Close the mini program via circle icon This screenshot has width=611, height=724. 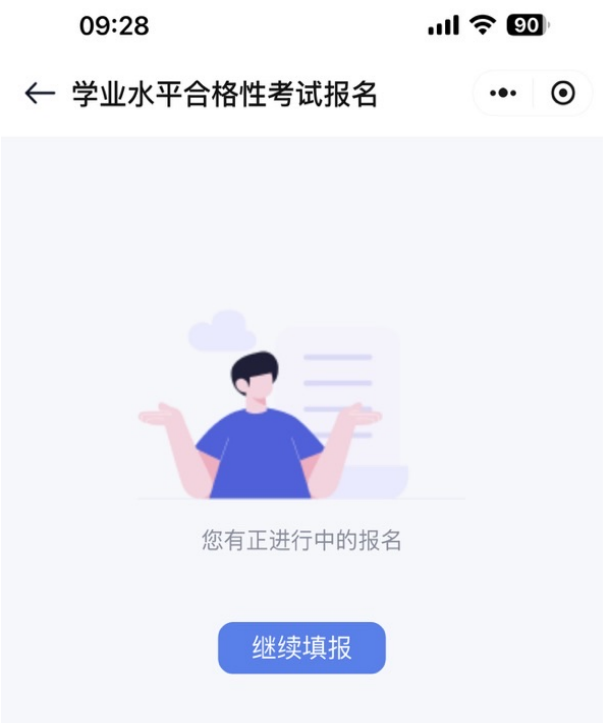563,94
